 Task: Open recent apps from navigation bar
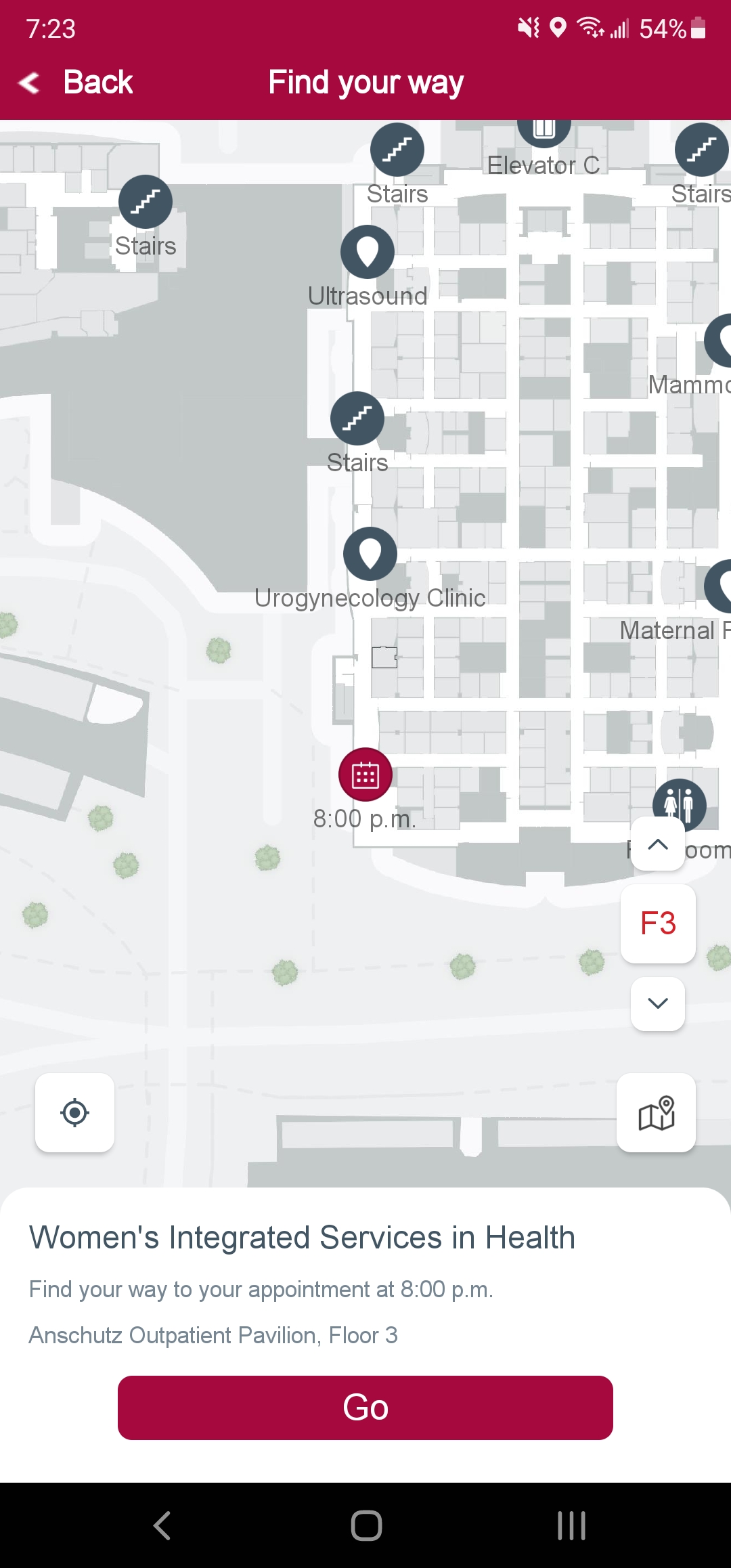coord(571,1525)
